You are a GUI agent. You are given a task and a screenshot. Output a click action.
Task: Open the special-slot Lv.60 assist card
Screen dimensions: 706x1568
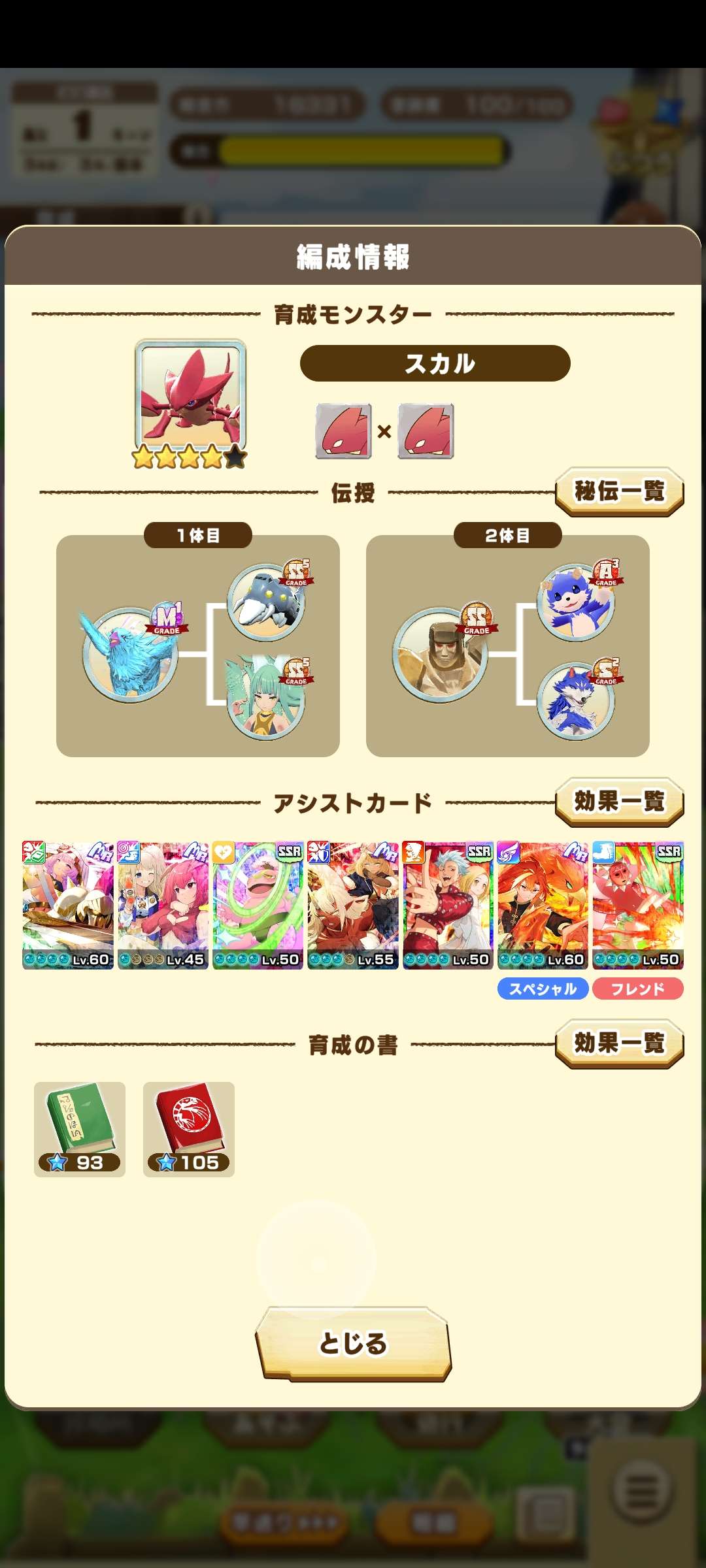543,905
